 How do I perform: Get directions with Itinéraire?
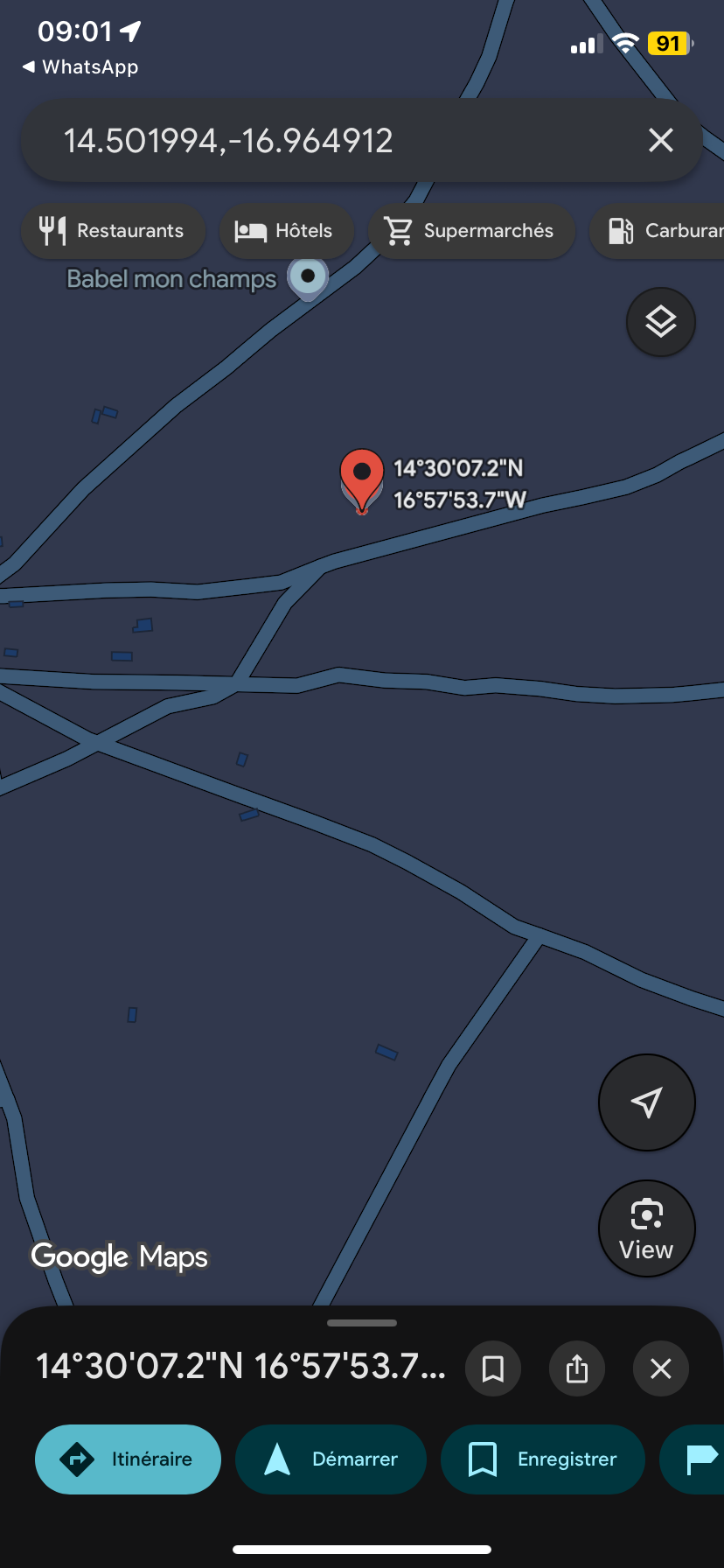click(128, 1459)
